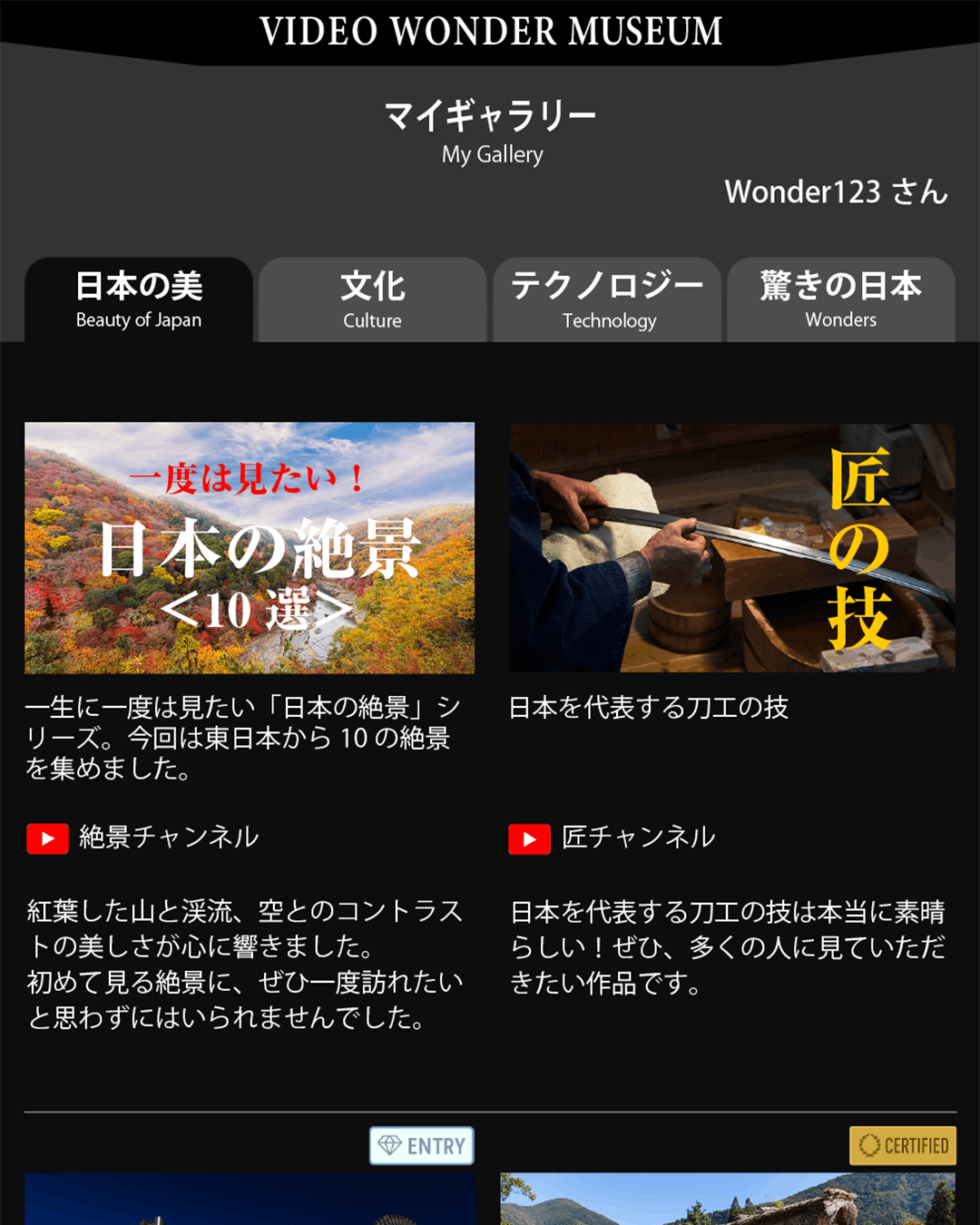Tap the ENTRY badge
The width and height of the screenshot is (980, 1225).
point(422,1146)
